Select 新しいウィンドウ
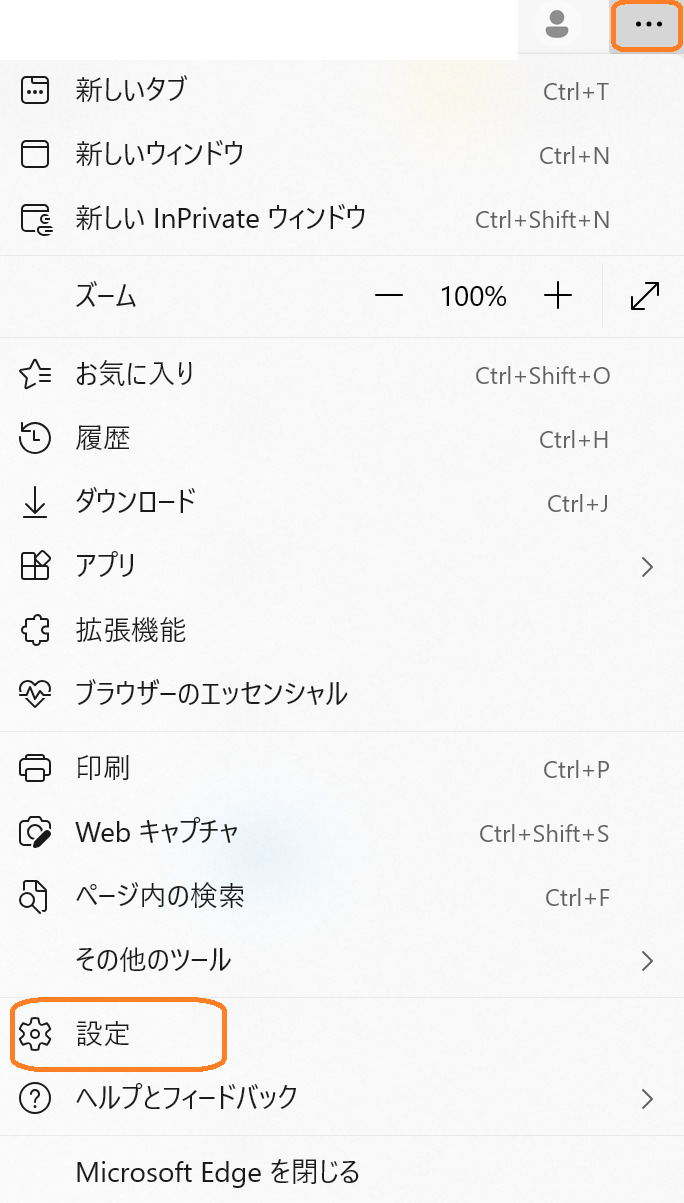This screenshot has height=1203, width=684. point(160,154)
